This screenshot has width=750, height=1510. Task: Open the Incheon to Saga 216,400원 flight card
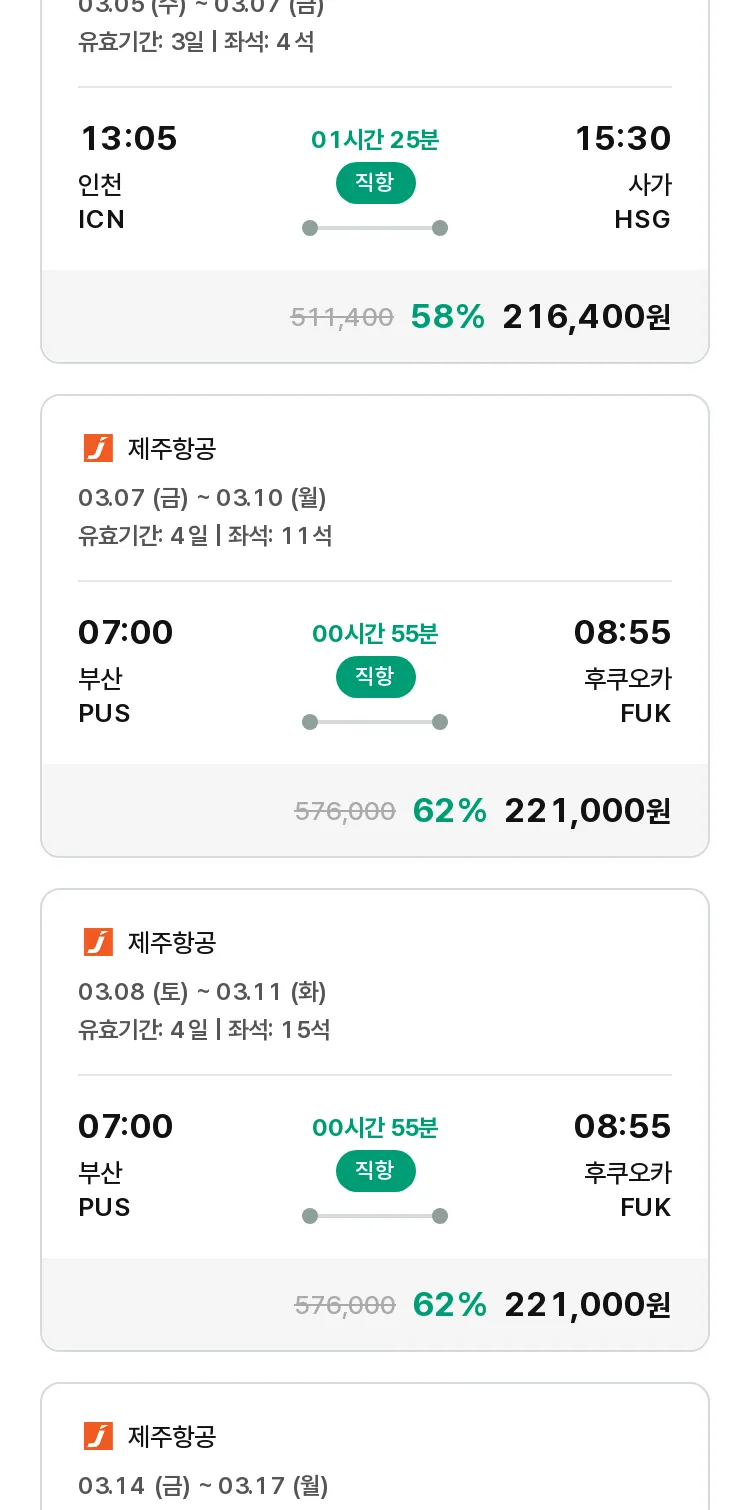pos(375,180)
